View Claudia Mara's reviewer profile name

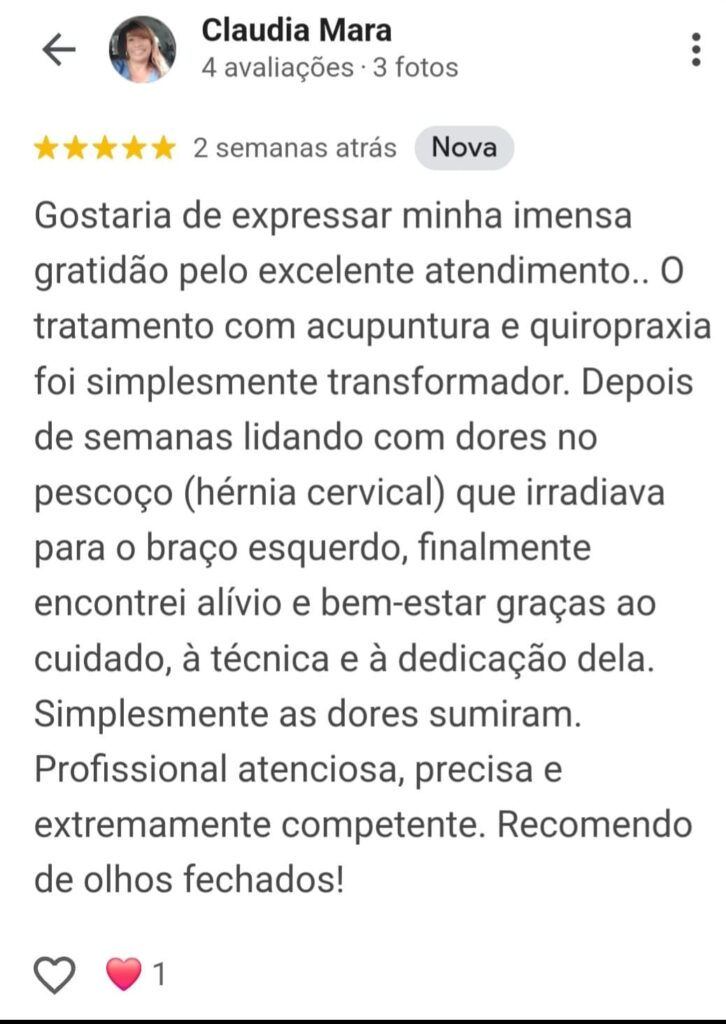point(296,30)
